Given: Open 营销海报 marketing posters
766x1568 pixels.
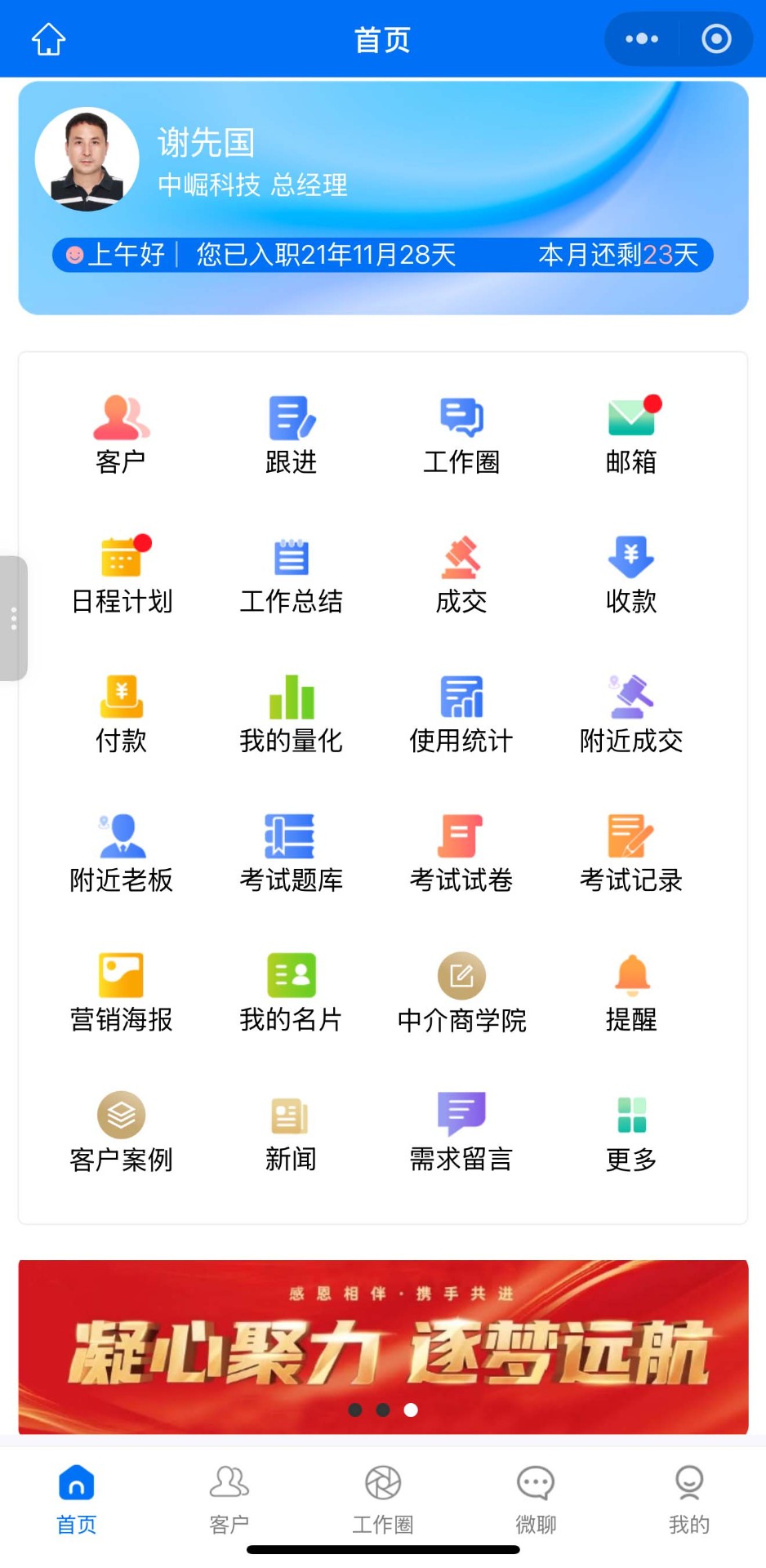Looking at the screenshot, I should (x=121, y=992).
